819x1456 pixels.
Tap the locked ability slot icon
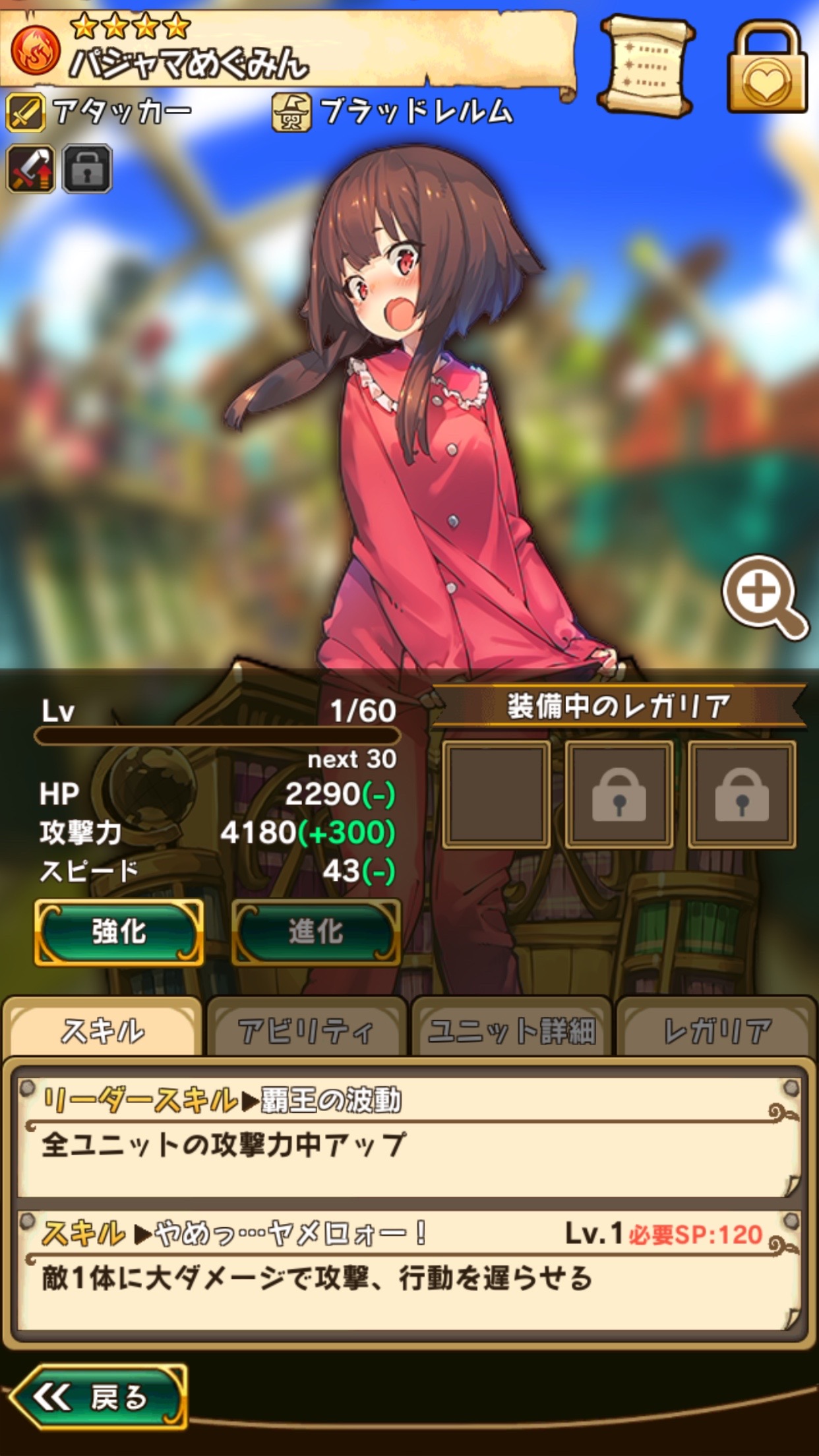pos(87,169)
